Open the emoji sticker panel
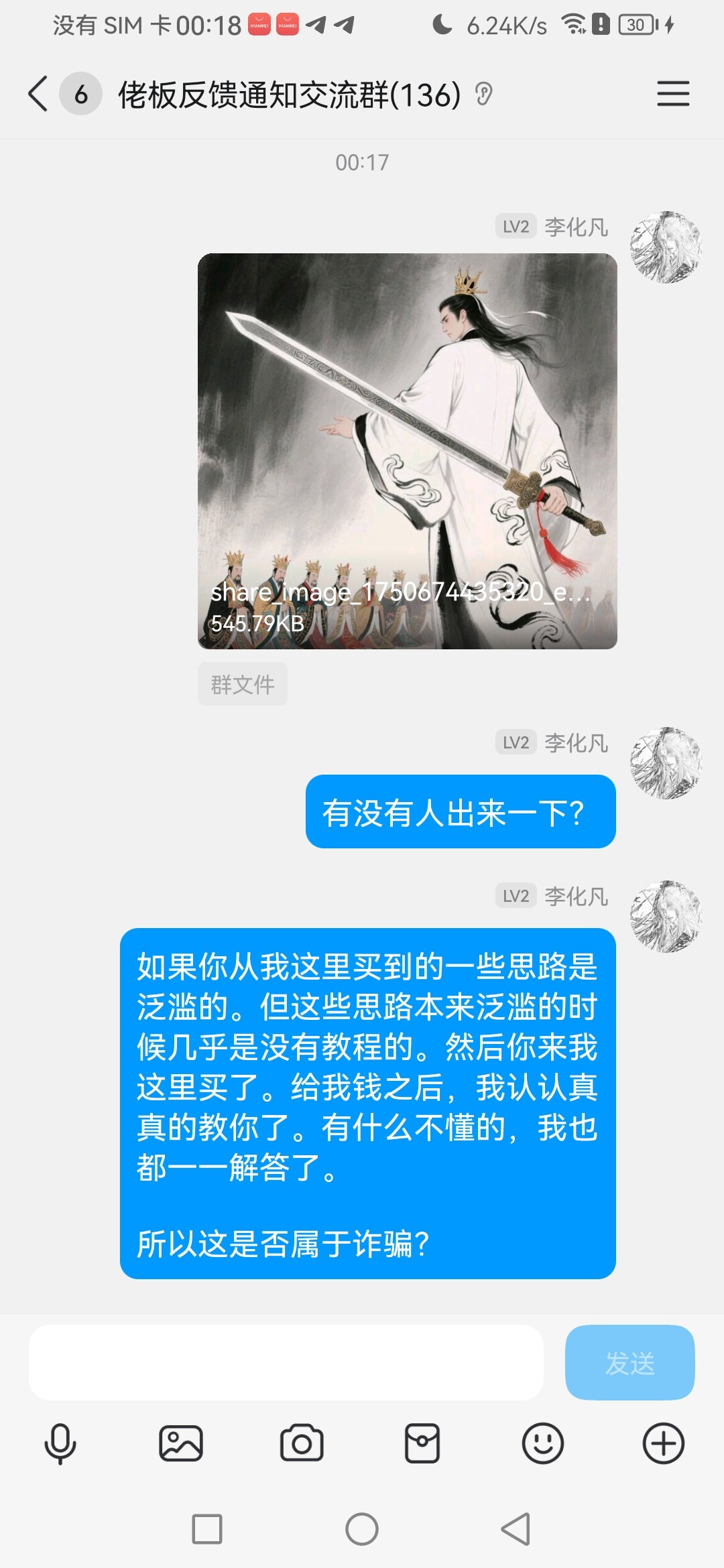Screen dimensions: 724x1568 (543, 1443)
